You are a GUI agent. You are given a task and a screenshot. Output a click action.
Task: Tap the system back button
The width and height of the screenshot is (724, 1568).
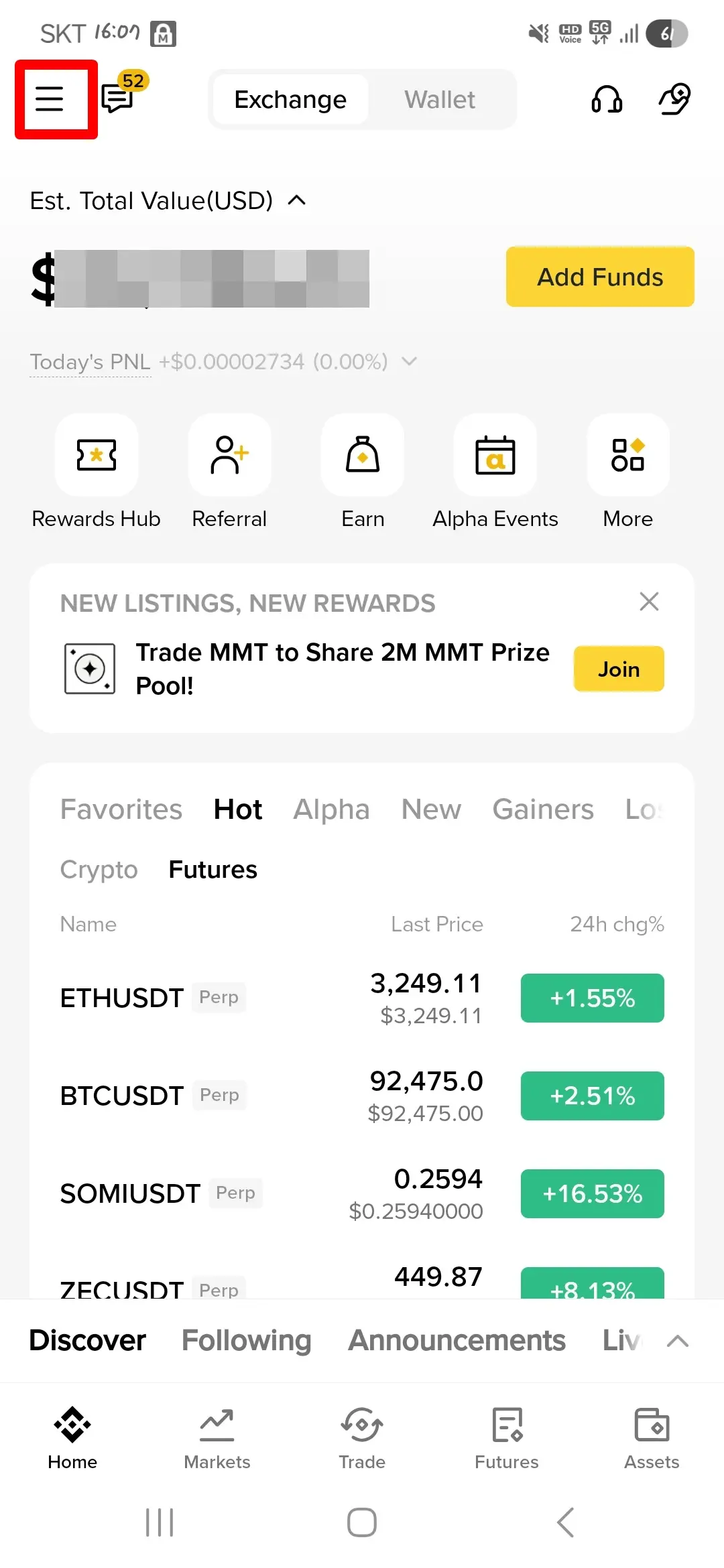pos(566,1522)
